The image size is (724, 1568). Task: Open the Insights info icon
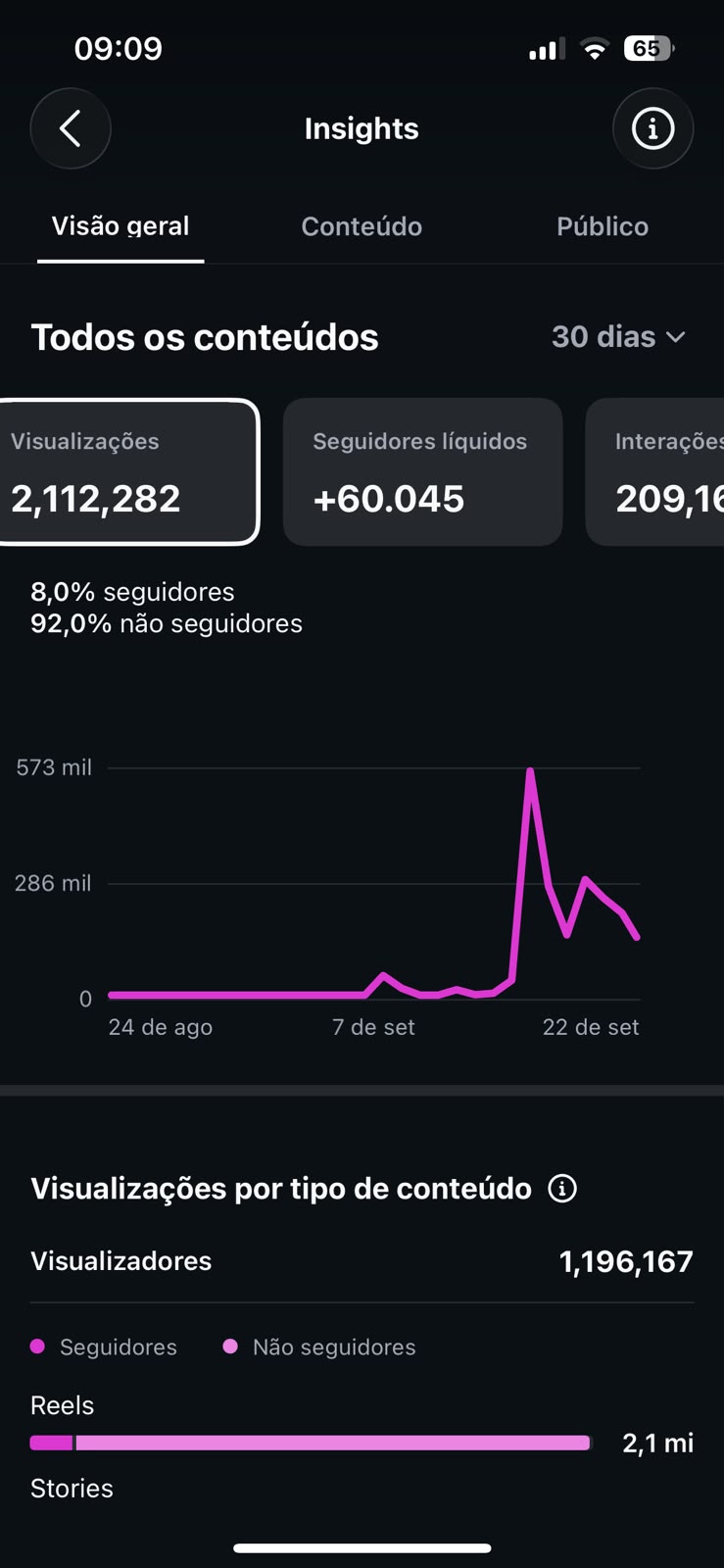click(x=652, y=128)
